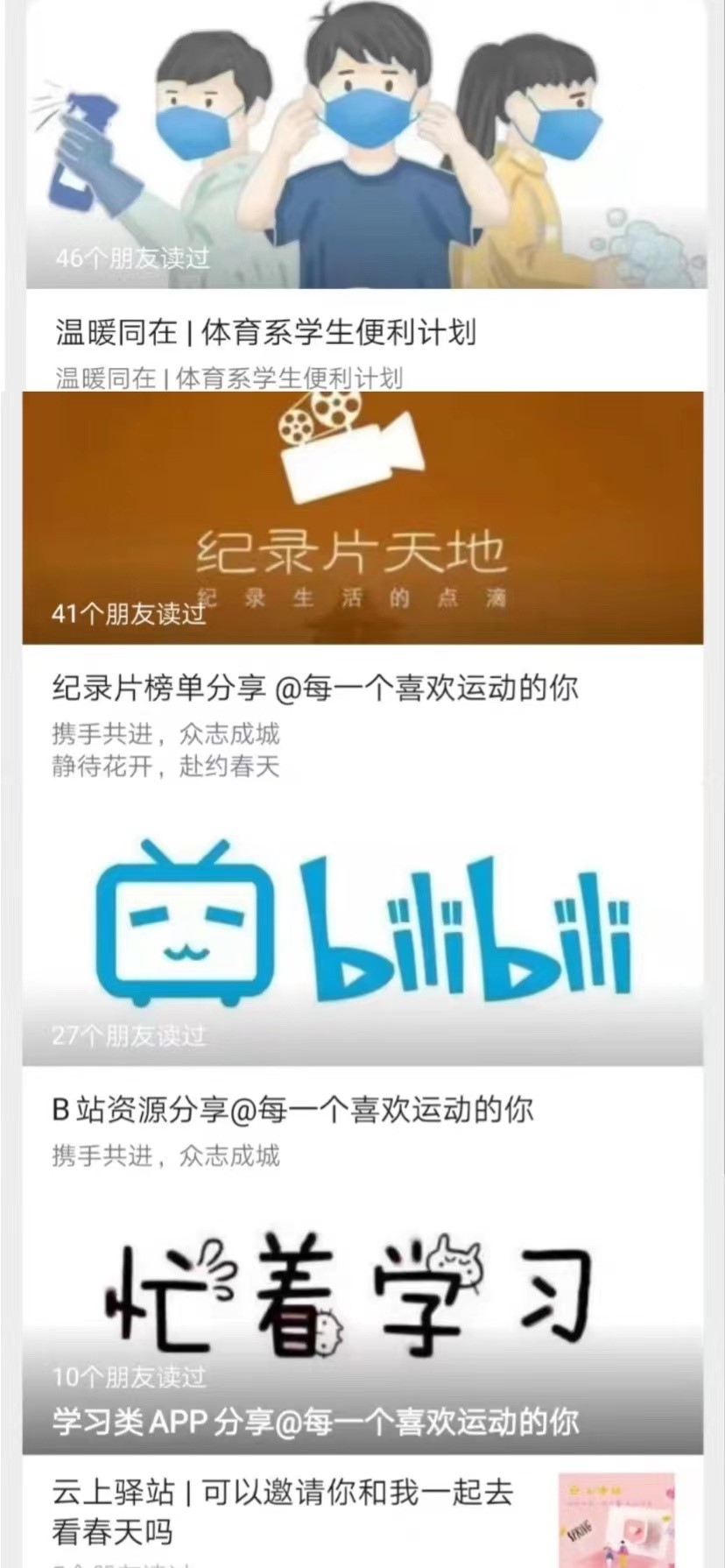Open the 温暖同在 体育系学生便利计划 article
Screen dimensions: 725x1568
tap(265, 333)
